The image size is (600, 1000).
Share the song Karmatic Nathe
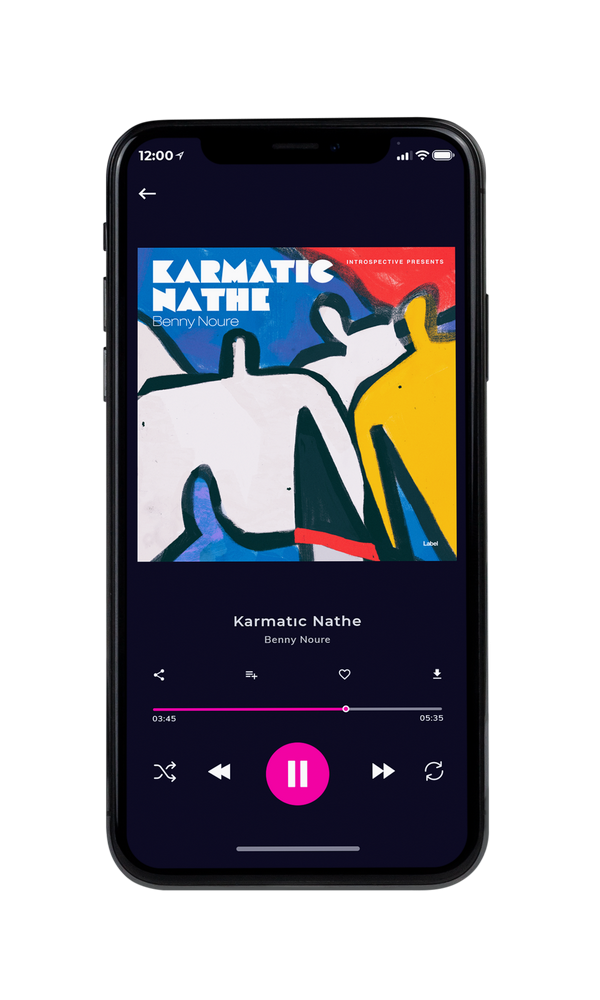tap(159, 675)
